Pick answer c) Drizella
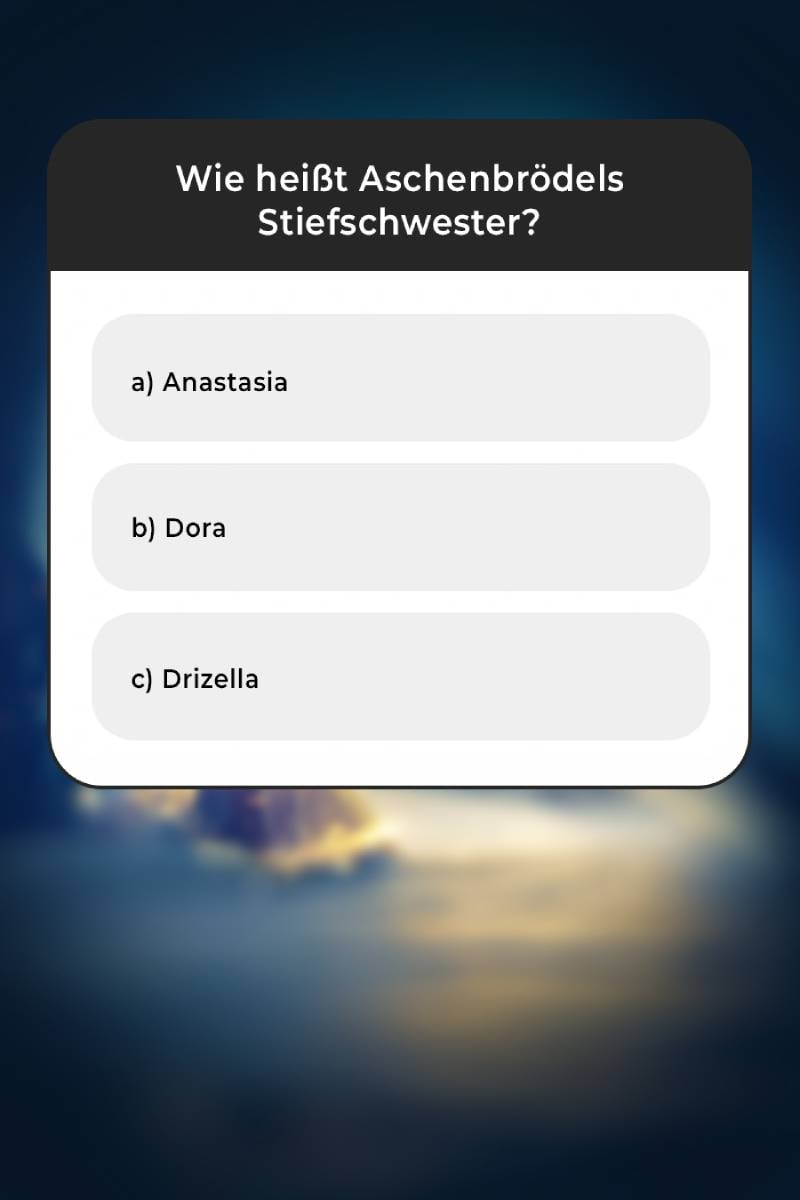This screenshot has width=800, height=1200. pos(400,677)
